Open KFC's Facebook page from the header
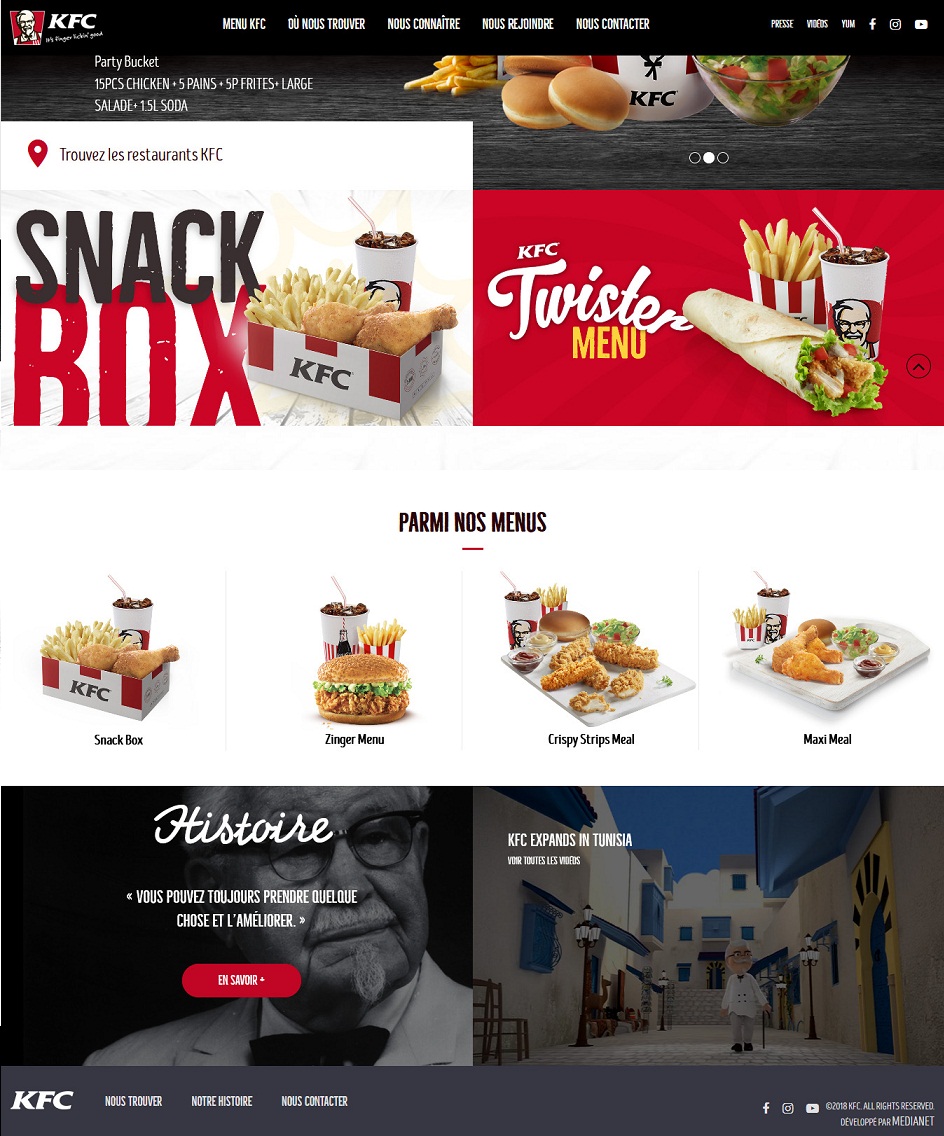The height and width of the screenshot is (1136, 944). pyautogui.click(x=872, y=24)
